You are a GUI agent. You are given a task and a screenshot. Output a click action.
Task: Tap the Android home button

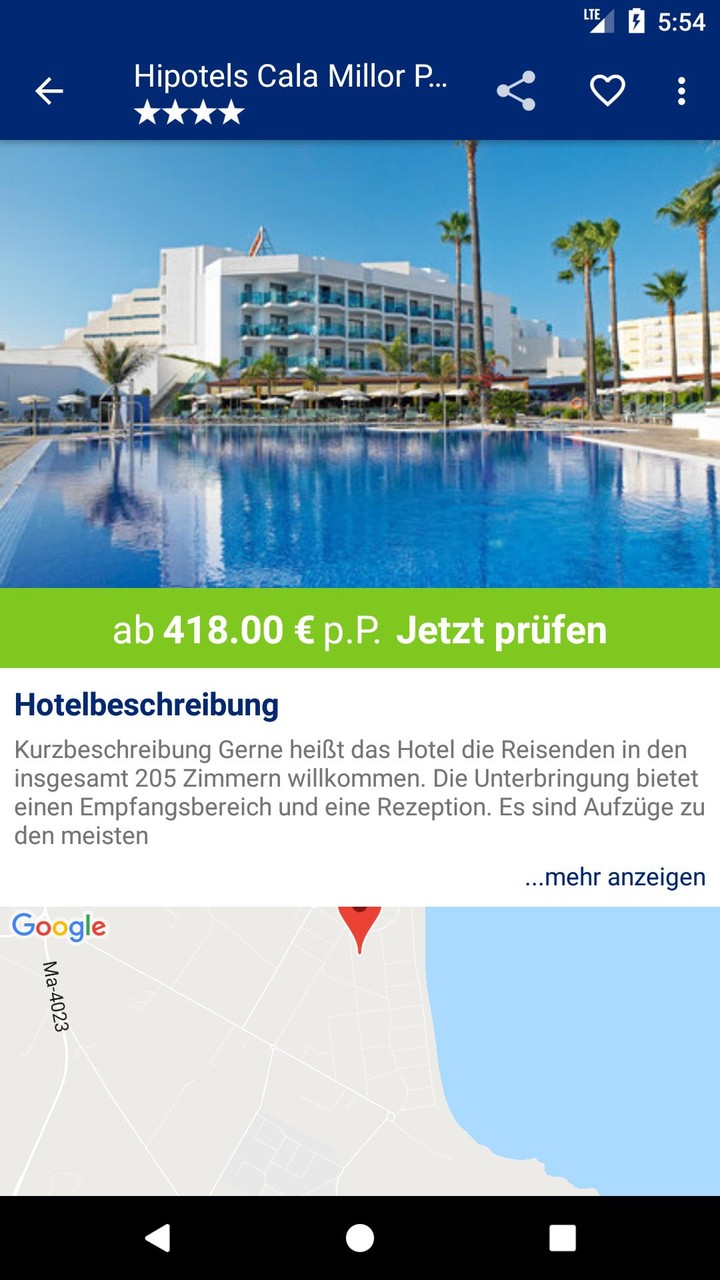(360, 1237)
